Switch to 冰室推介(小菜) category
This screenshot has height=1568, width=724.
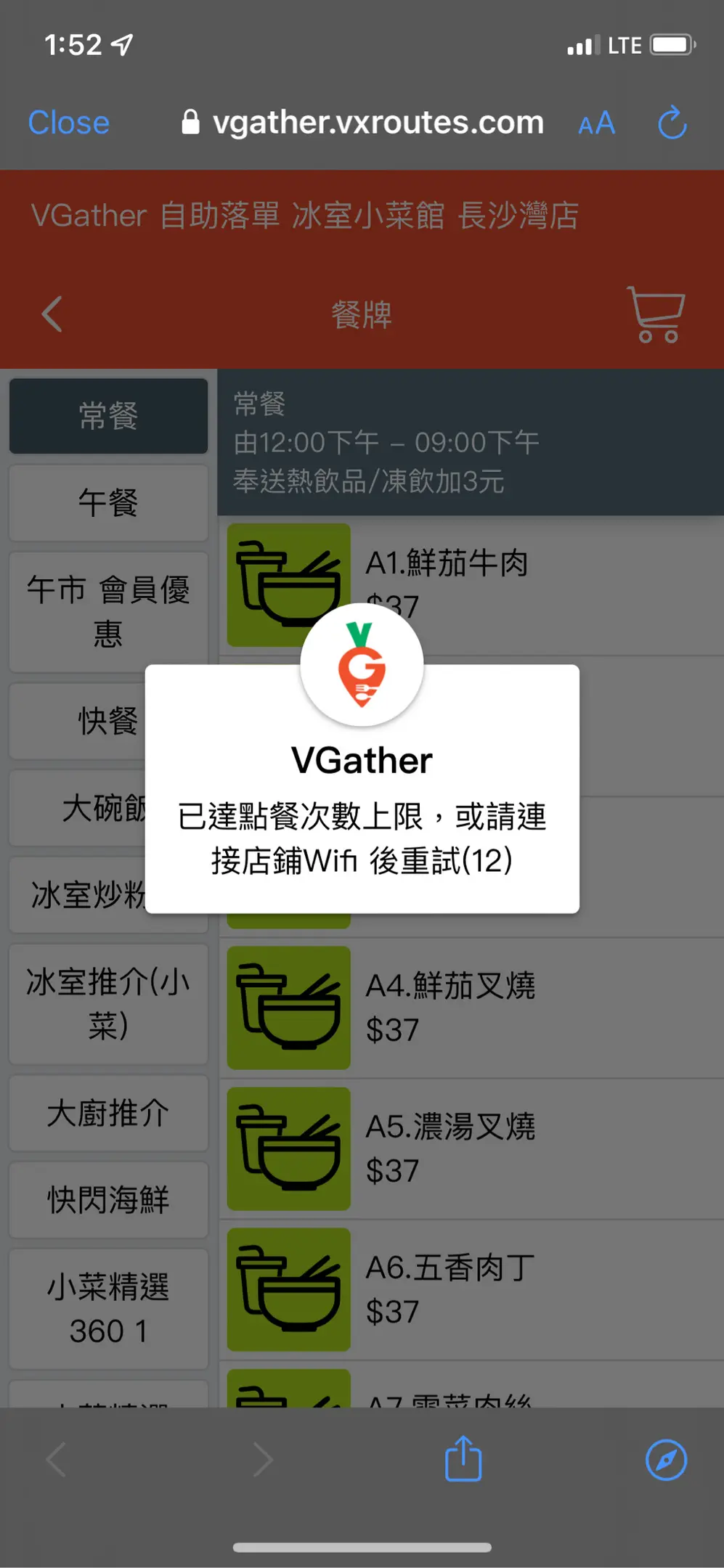coord(108,1003)
